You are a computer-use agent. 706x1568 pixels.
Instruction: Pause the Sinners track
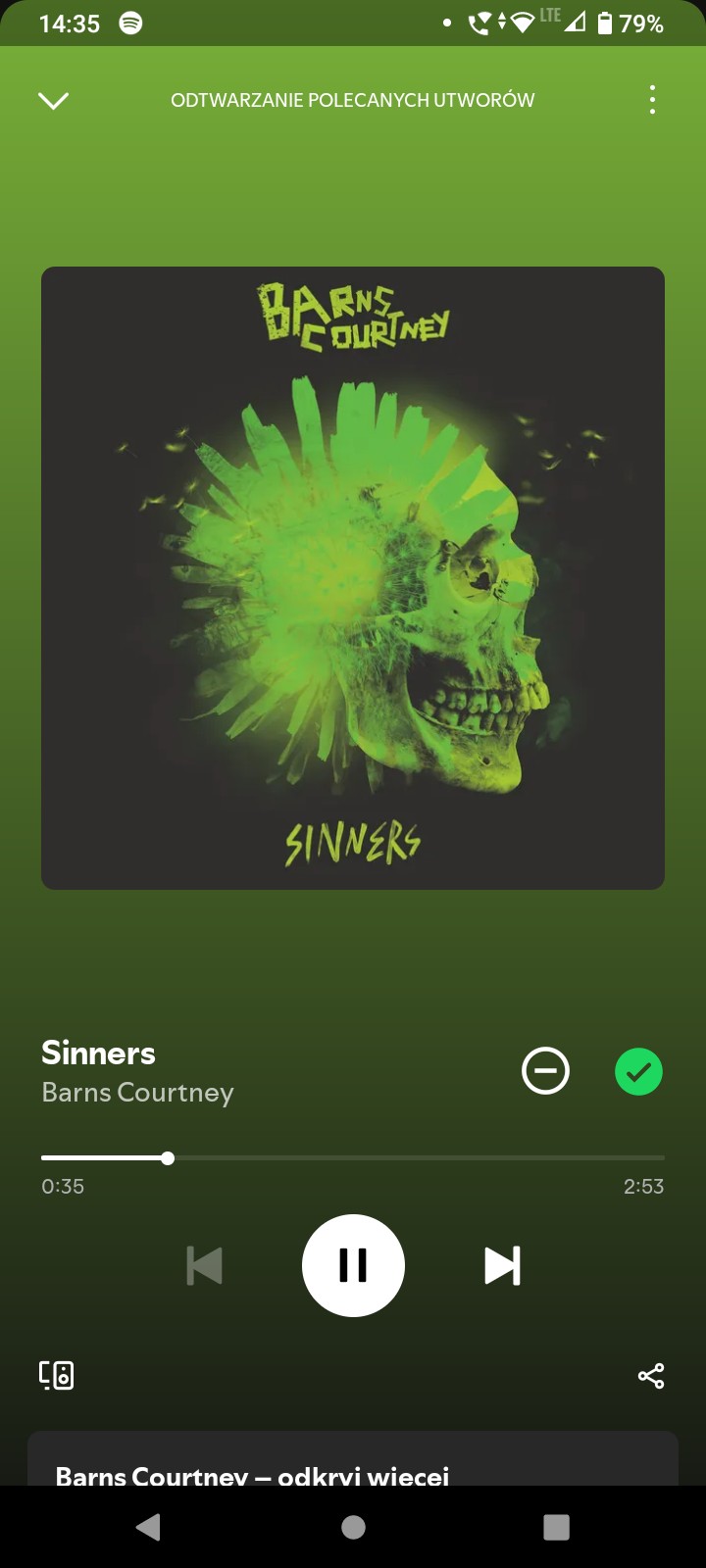point(353,1265)
